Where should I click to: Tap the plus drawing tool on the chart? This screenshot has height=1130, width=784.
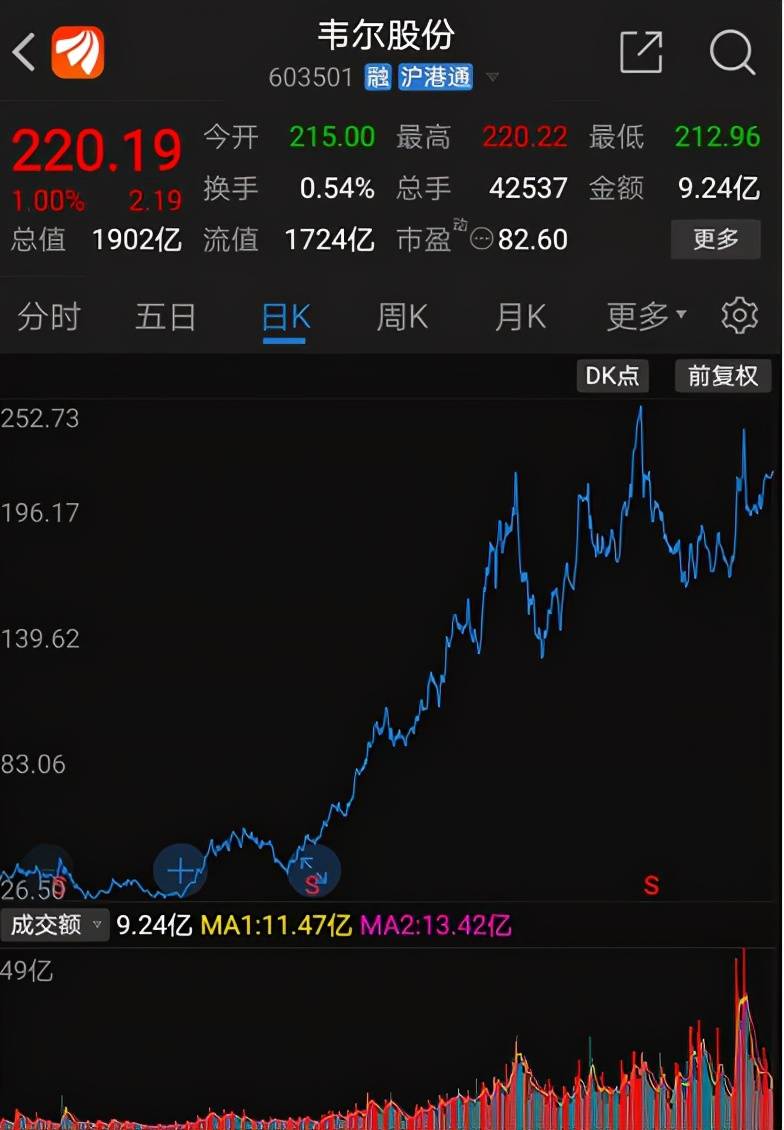tap(180, 869)
